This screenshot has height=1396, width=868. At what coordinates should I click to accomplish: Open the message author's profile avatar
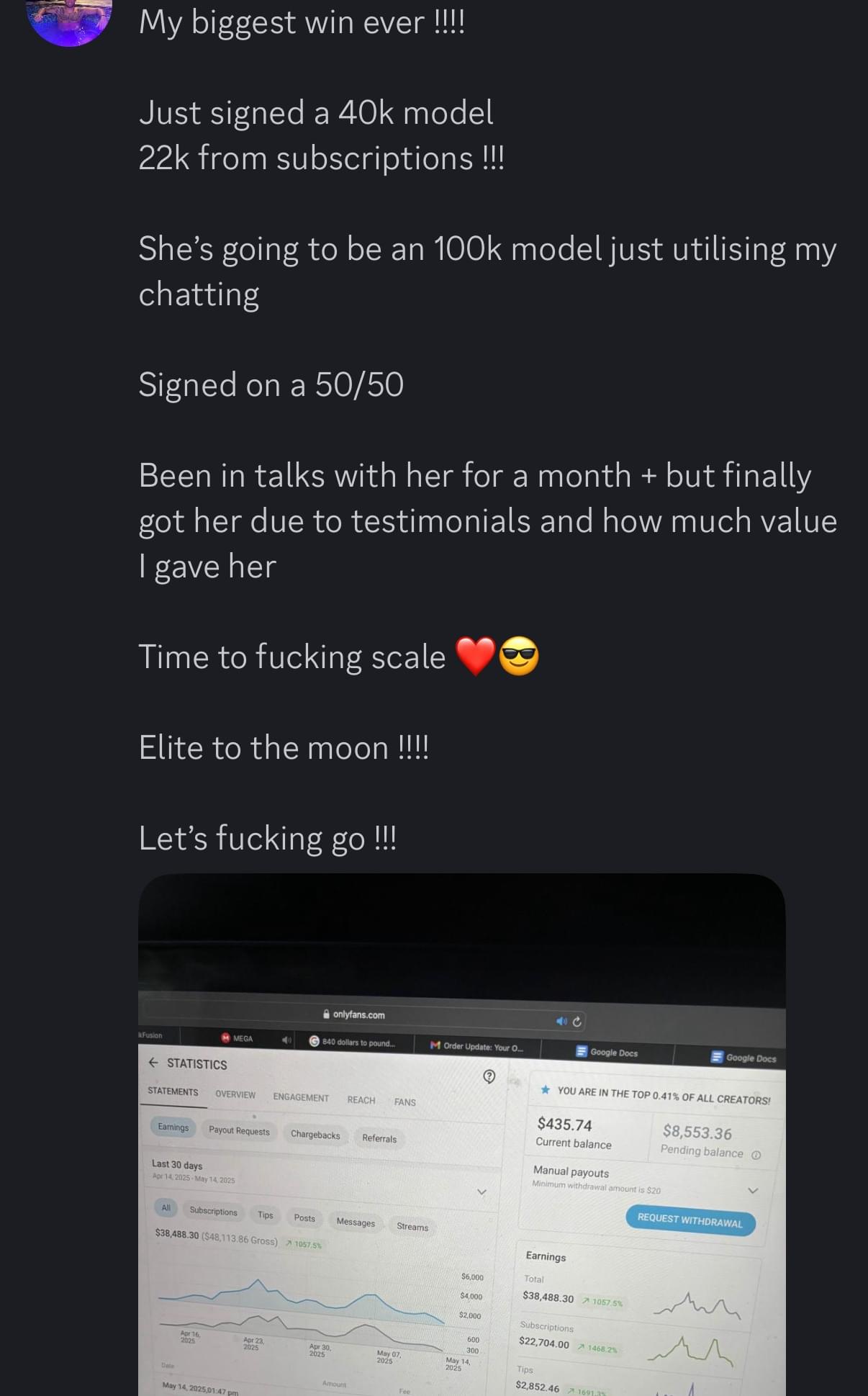tap(69, 19)
